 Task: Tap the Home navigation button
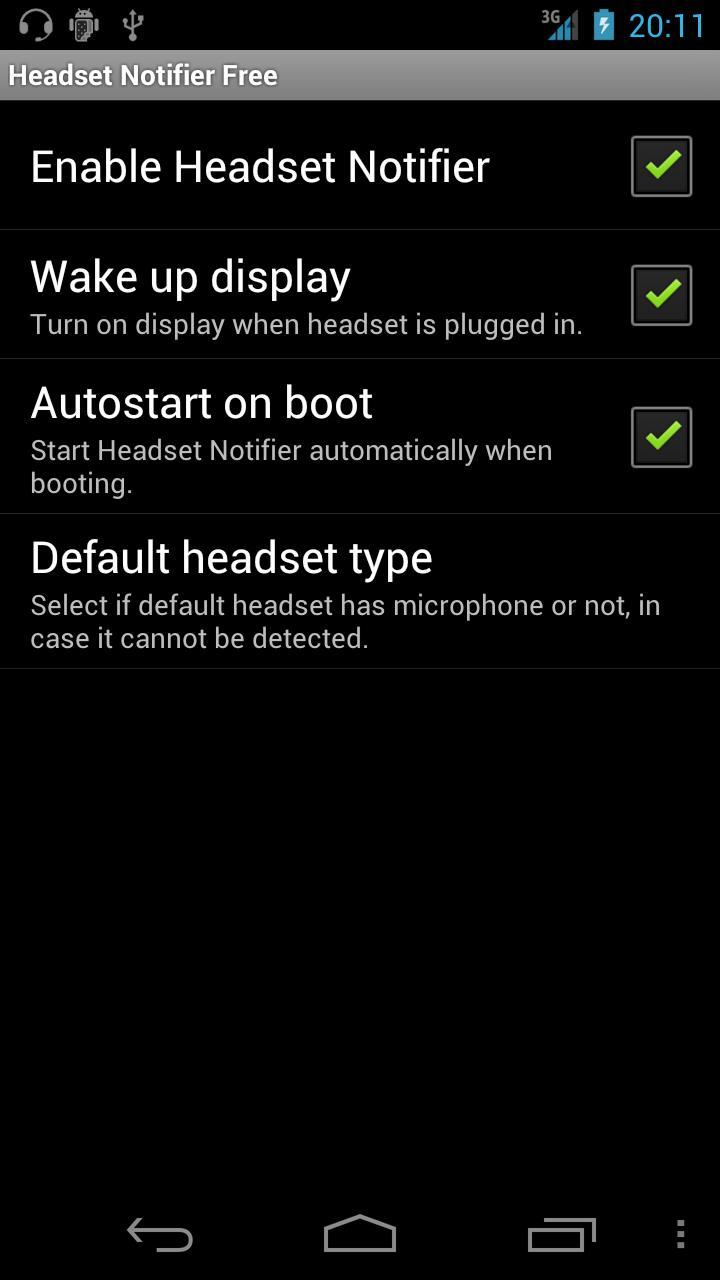point(360,1235)
